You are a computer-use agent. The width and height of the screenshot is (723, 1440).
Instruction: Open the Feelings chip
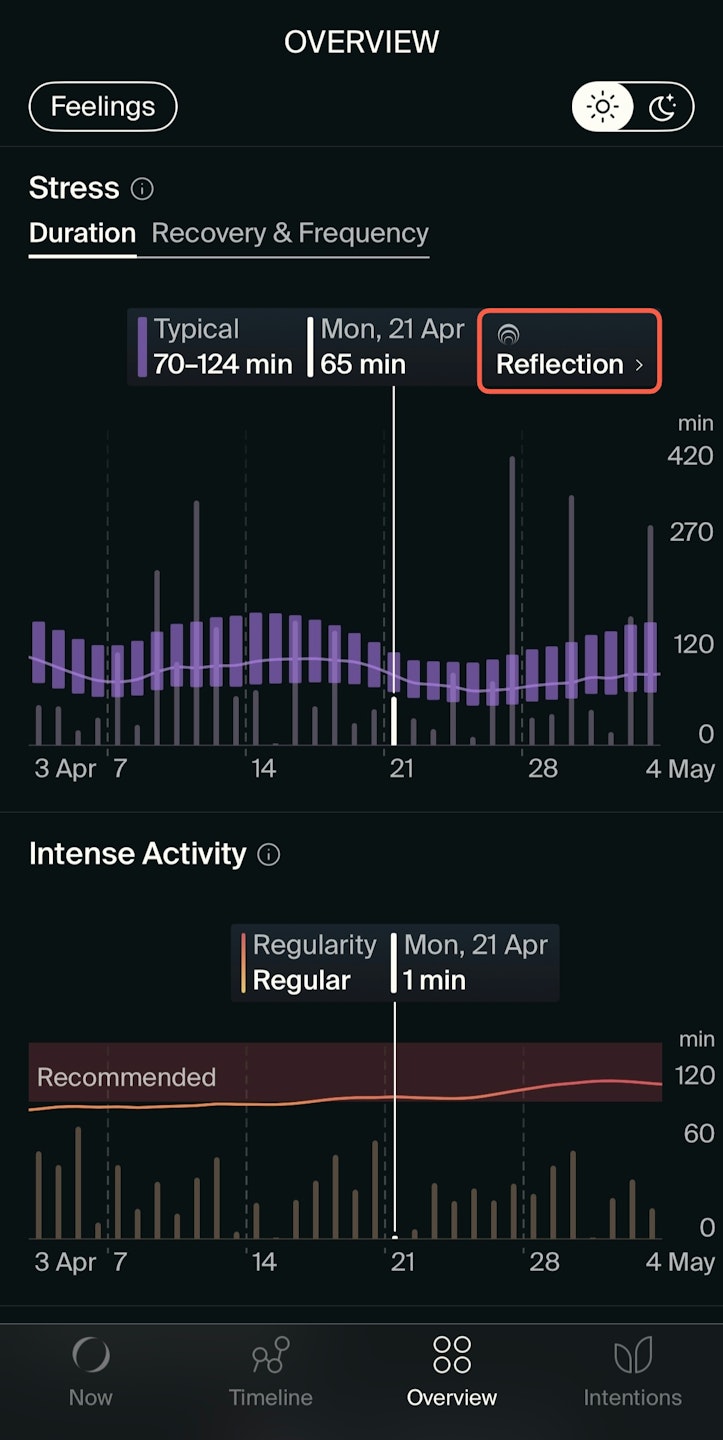coord(103,107)
